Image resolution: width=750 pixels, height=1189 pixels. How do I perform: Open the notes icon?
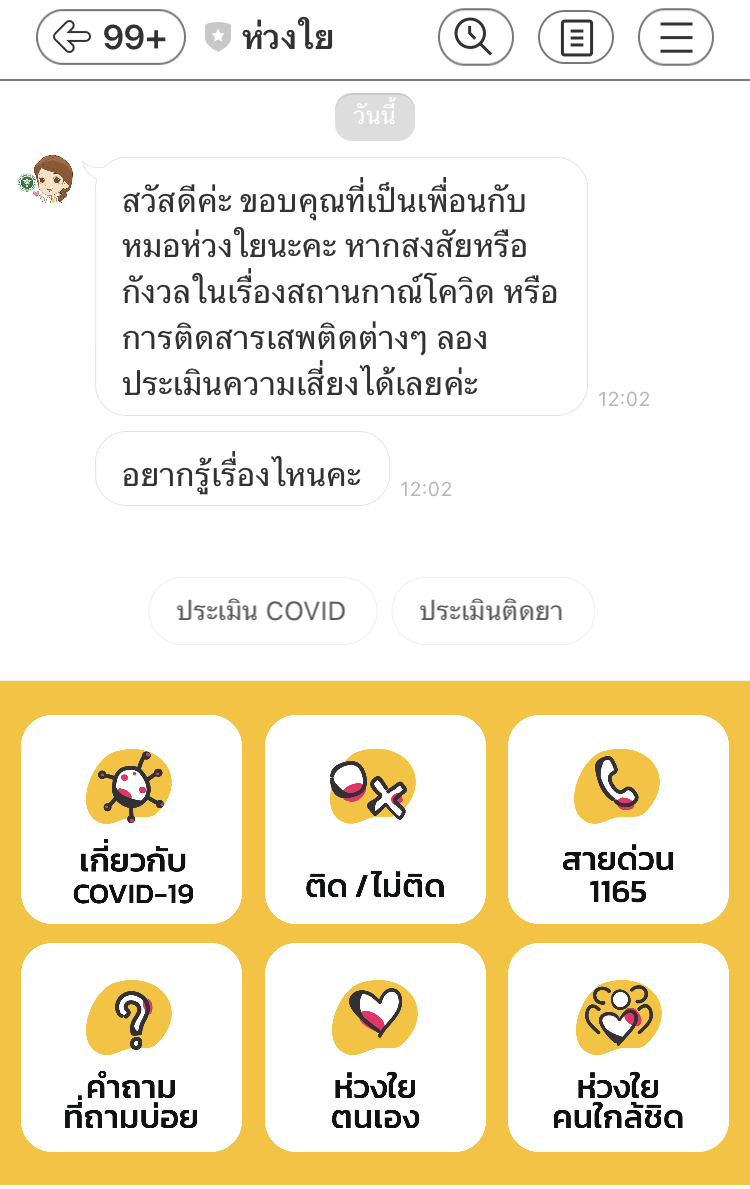(x=575, y=38)
